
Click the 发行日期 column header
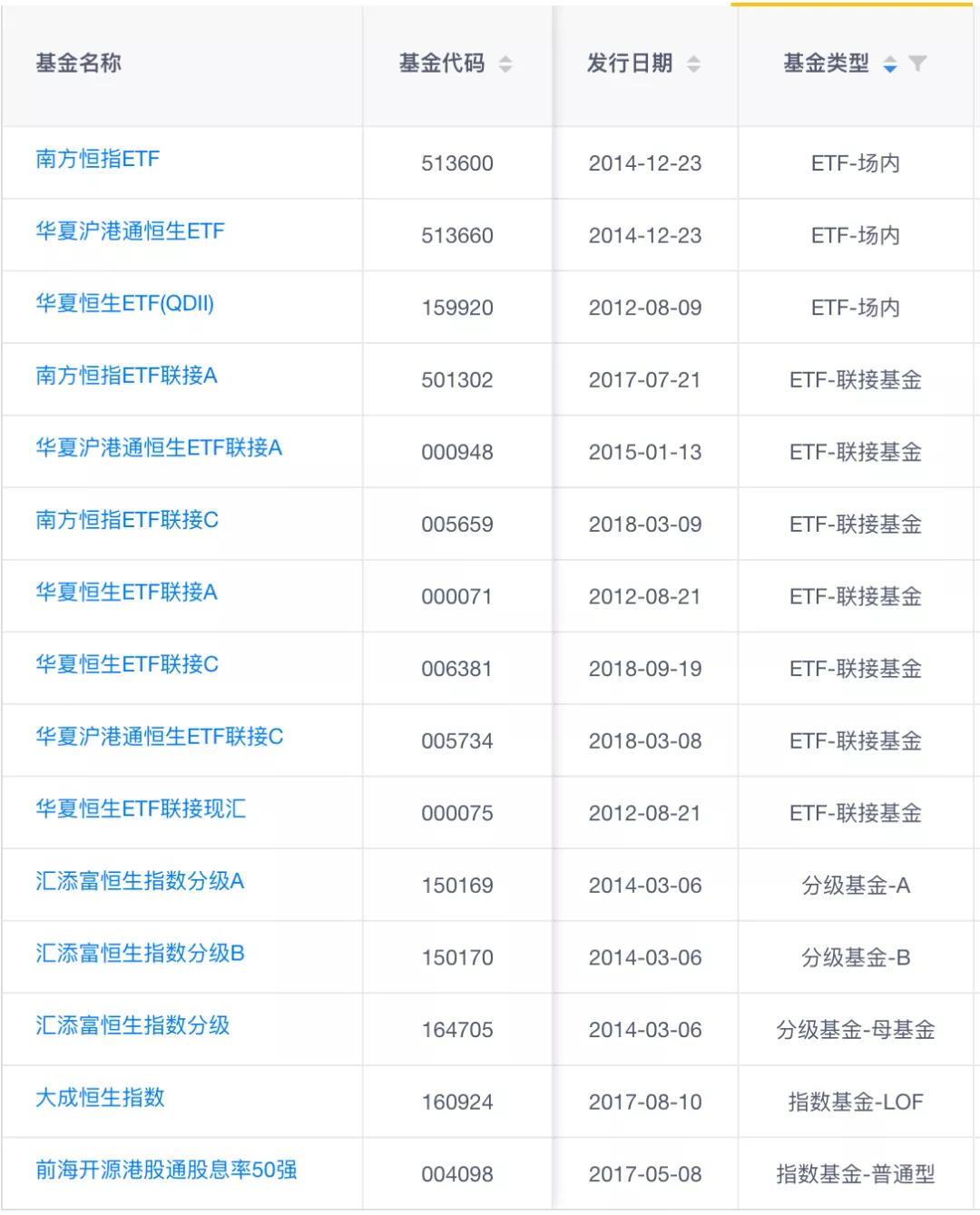[x=630, y=64]
